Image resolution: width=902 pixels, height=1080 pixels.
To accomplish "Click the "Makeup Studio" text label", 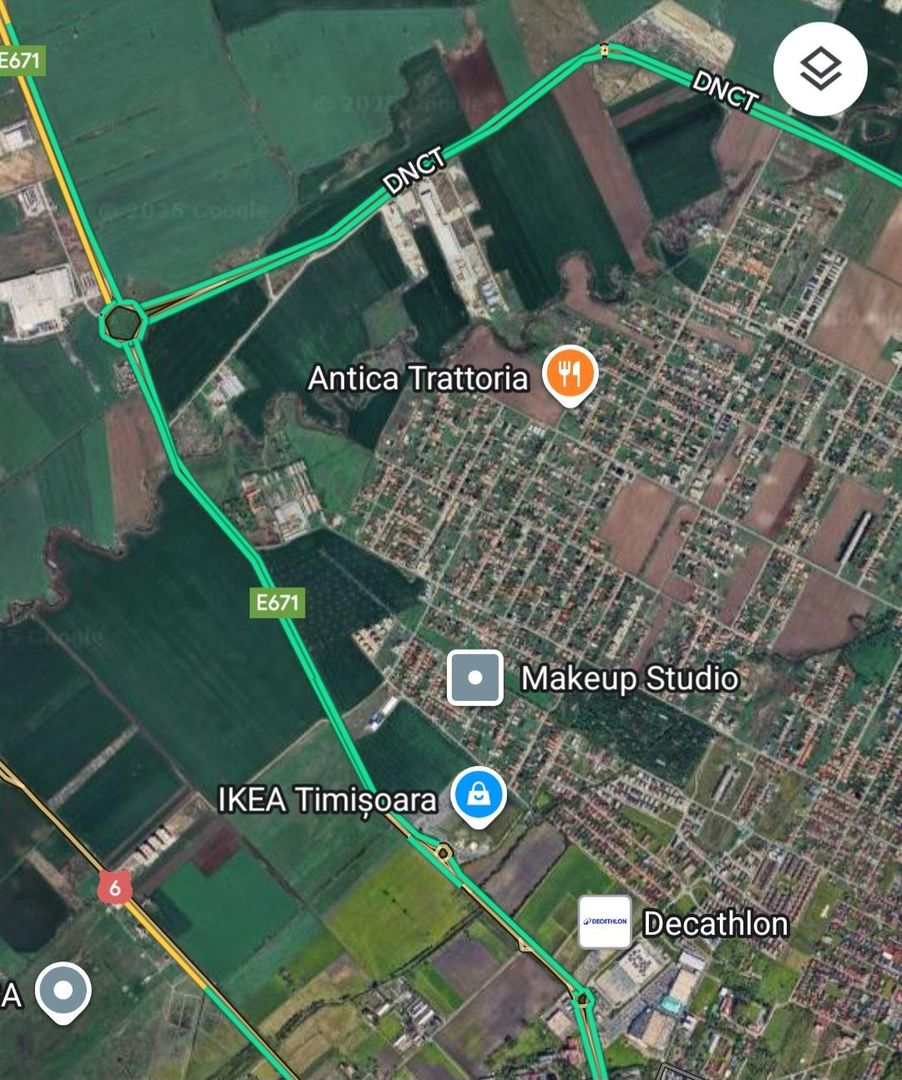I will [x=631, y=677].
